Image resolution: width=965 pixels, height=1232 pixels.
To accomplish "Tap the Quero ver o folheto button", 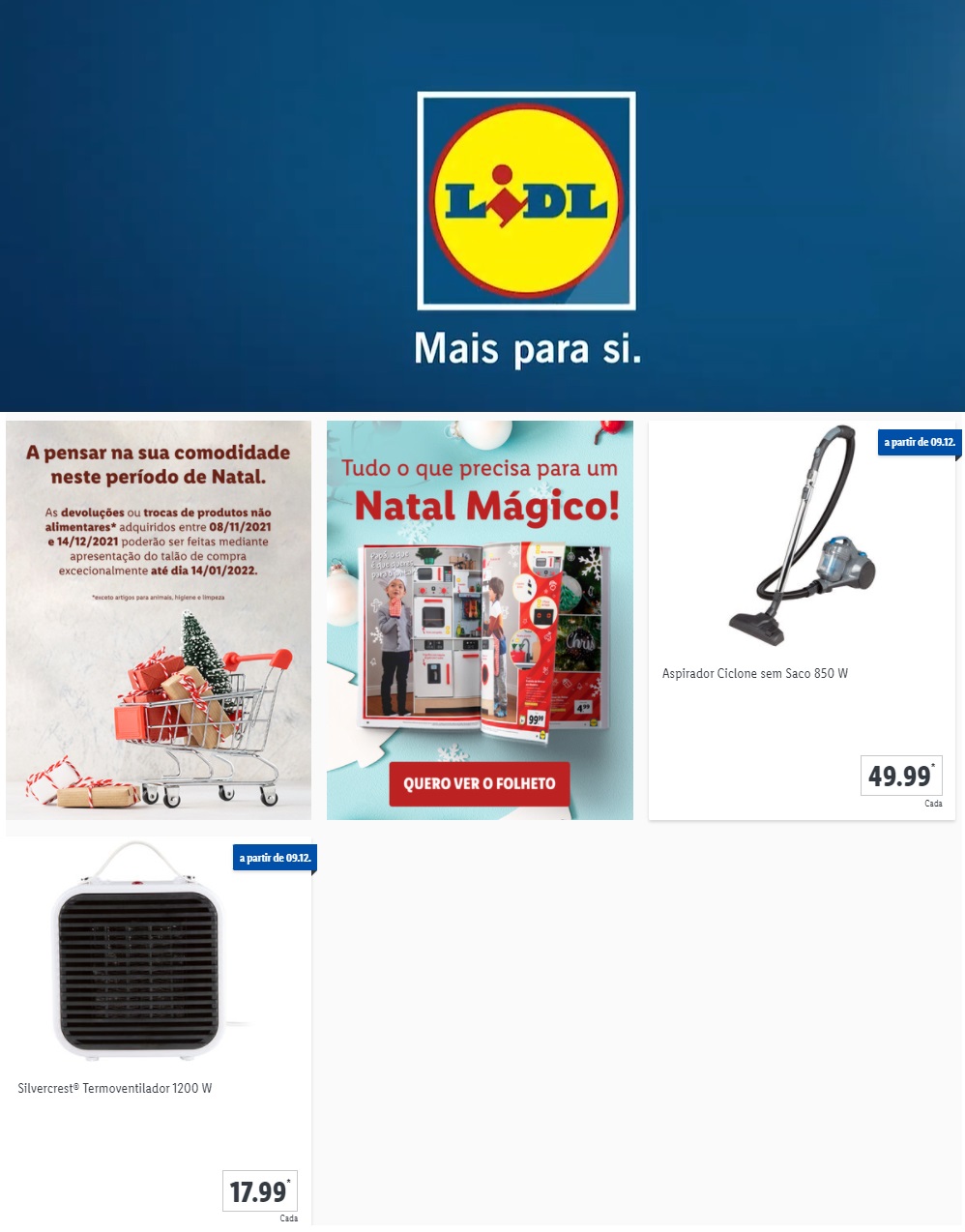I will click(480, 783).
